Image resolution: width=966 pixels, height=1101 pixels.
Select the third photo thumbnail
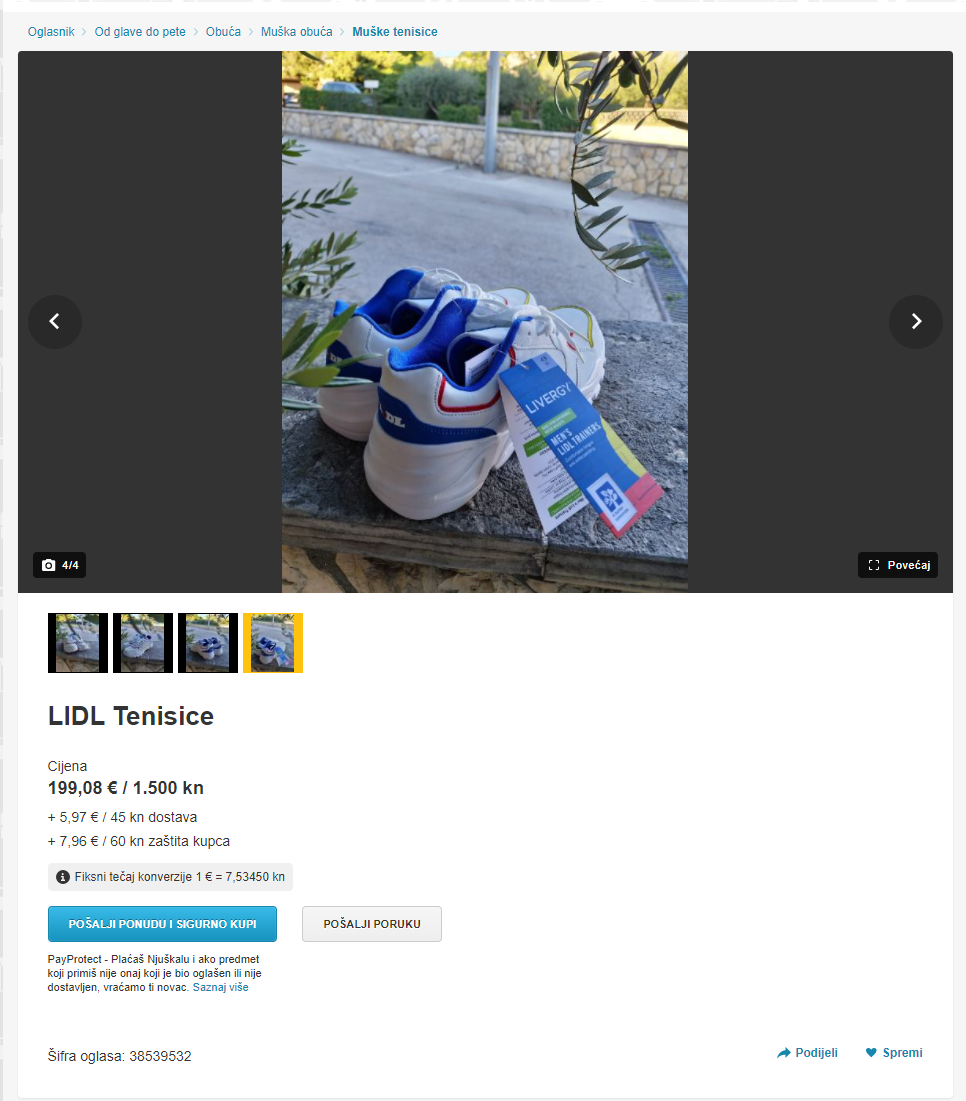(208, 643)
